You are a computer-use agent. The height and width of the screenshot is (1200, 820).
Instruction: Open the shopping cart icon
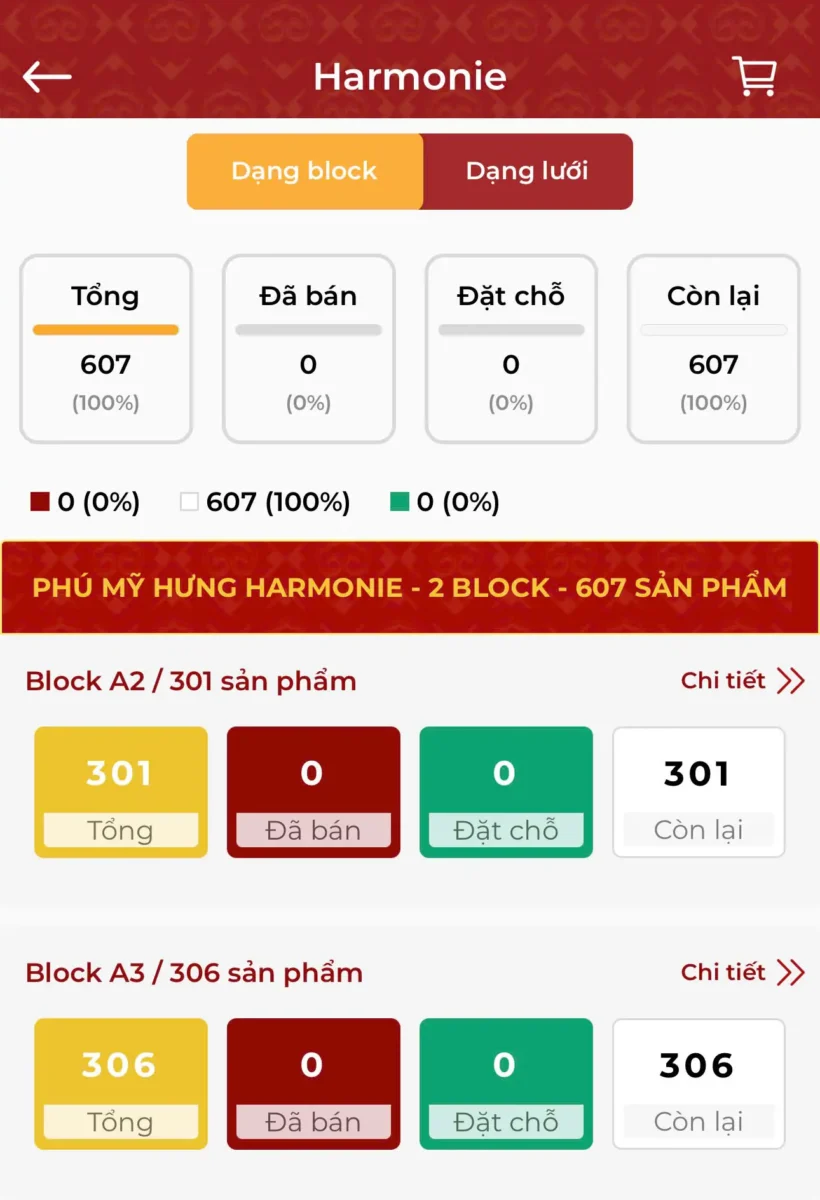pyautogui.click(x=755, y=76)
